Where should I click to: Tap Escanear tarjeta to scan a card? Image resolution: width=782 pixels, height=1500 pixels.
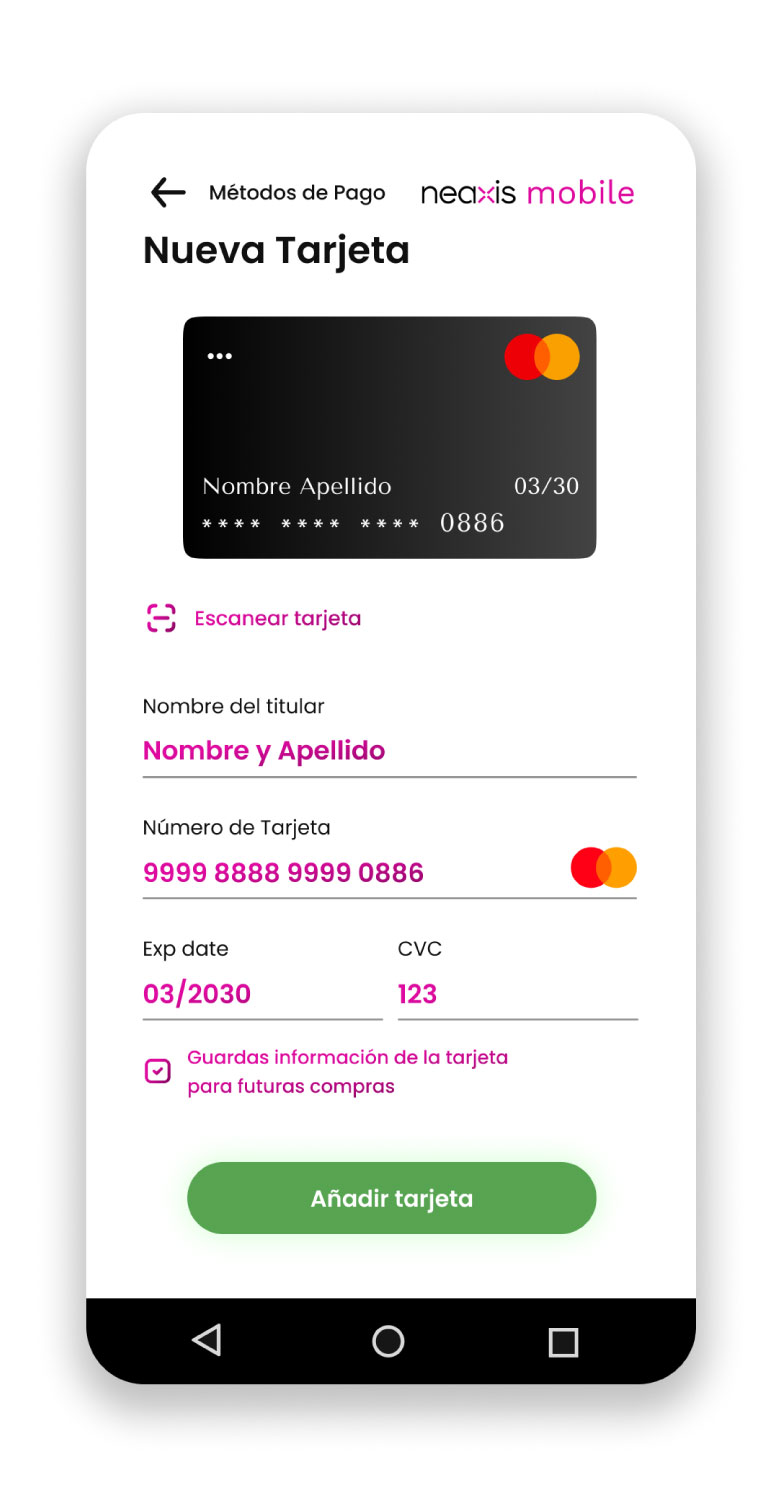pyautogui.click(x=254, y=618)
